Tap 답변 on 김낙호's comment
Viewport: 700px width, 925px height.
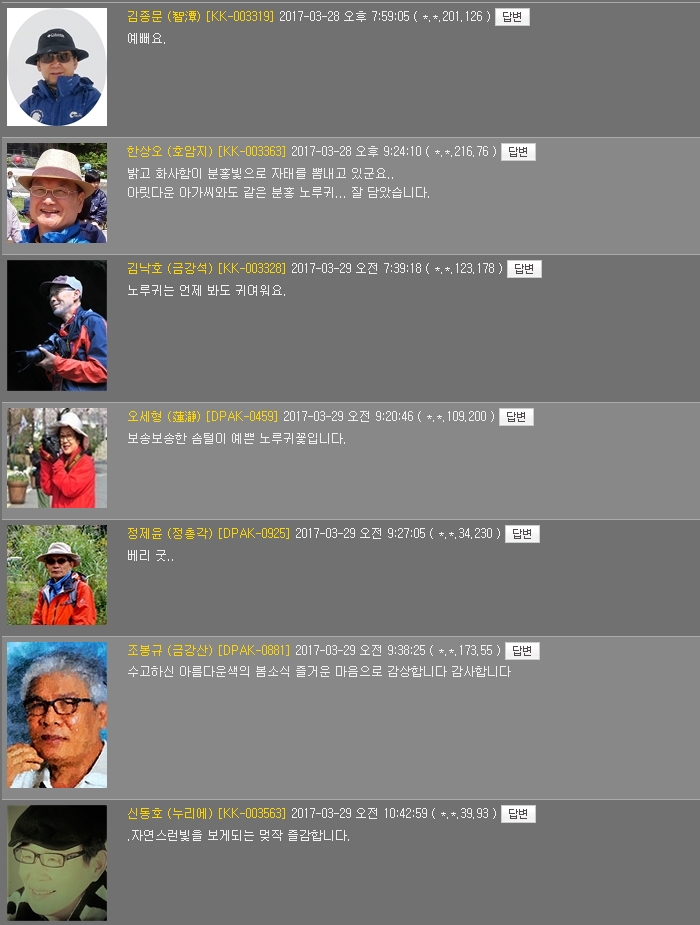(524, 269)
